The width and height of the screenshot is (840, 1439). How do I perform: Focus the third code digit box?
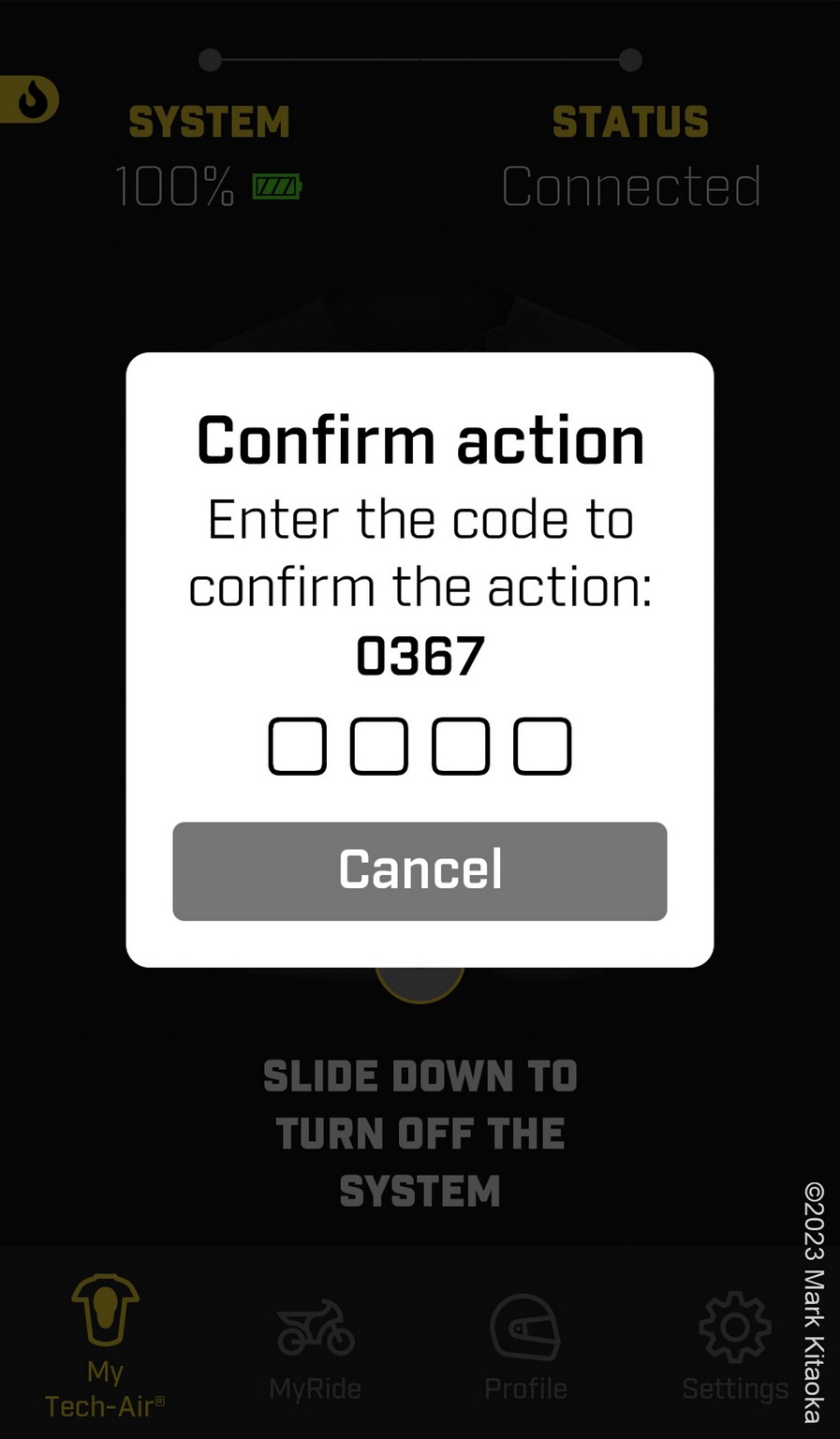pyautogui.click(x=461, y=747)
